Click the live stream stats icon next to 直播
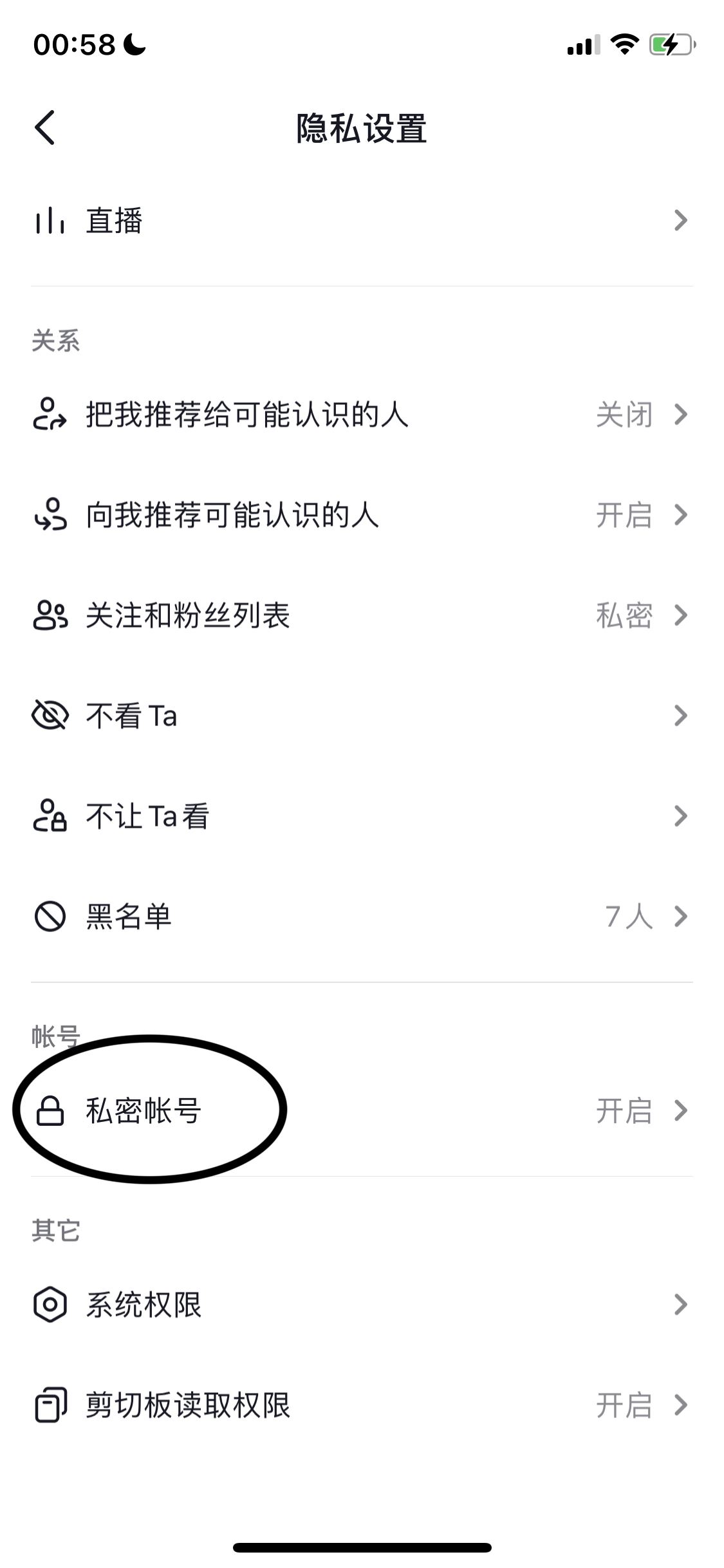The width and height of the screenshot is (724, 1568). (50, 222)
